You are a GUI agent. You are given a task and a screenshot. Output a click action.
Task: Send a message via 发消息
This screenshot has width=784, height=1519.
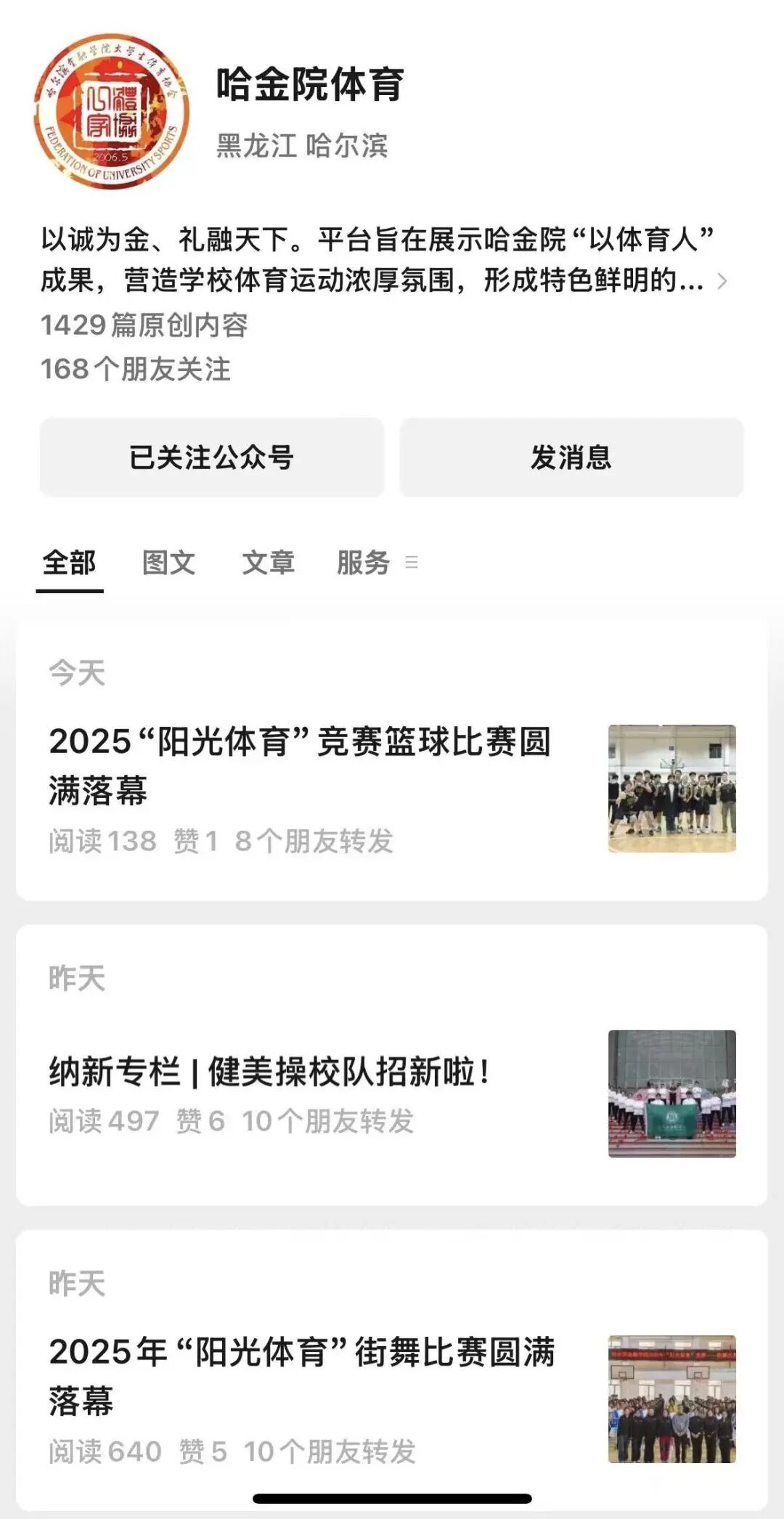pos(571,457)
